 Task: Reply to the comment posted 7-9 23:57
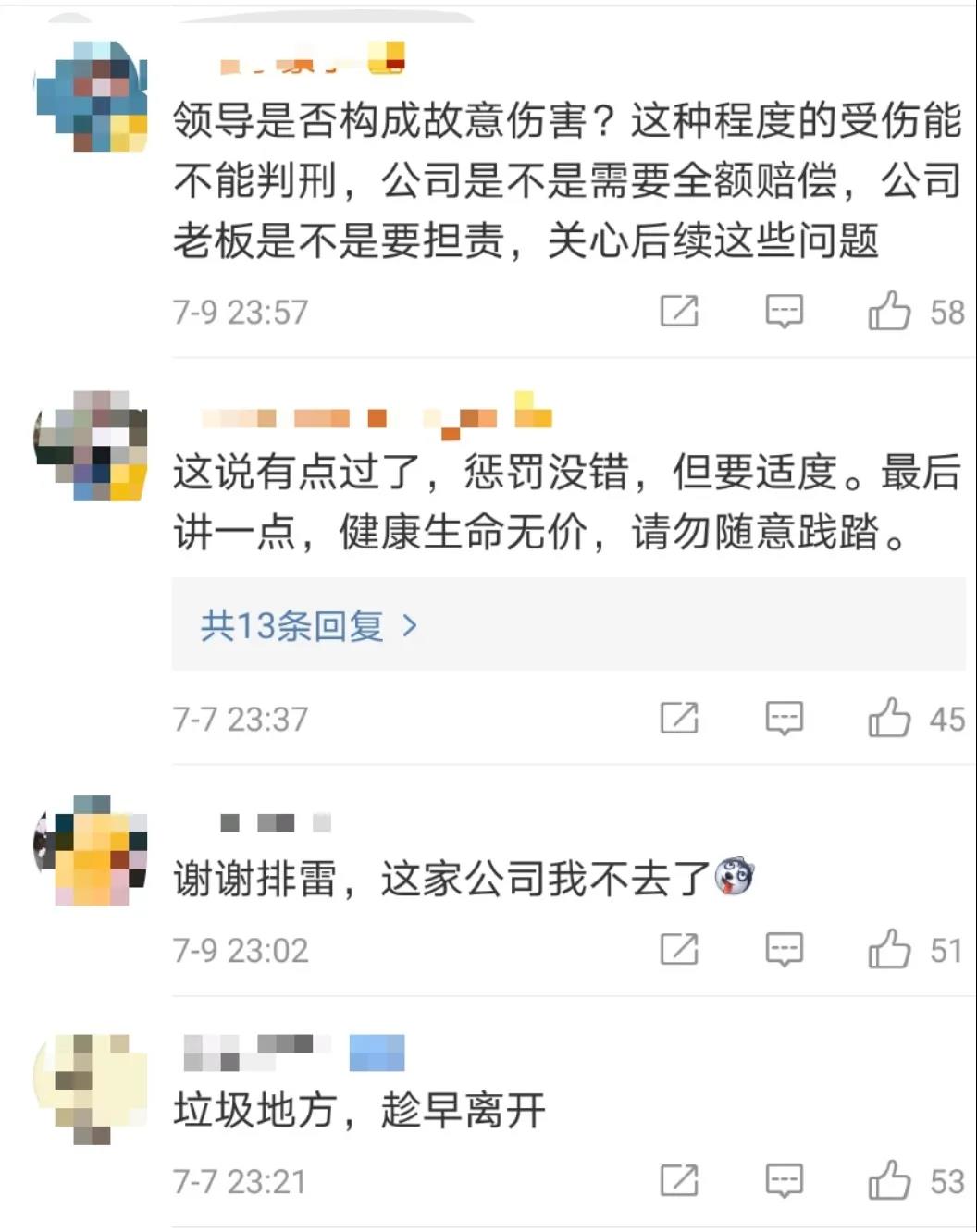(784, 312)
